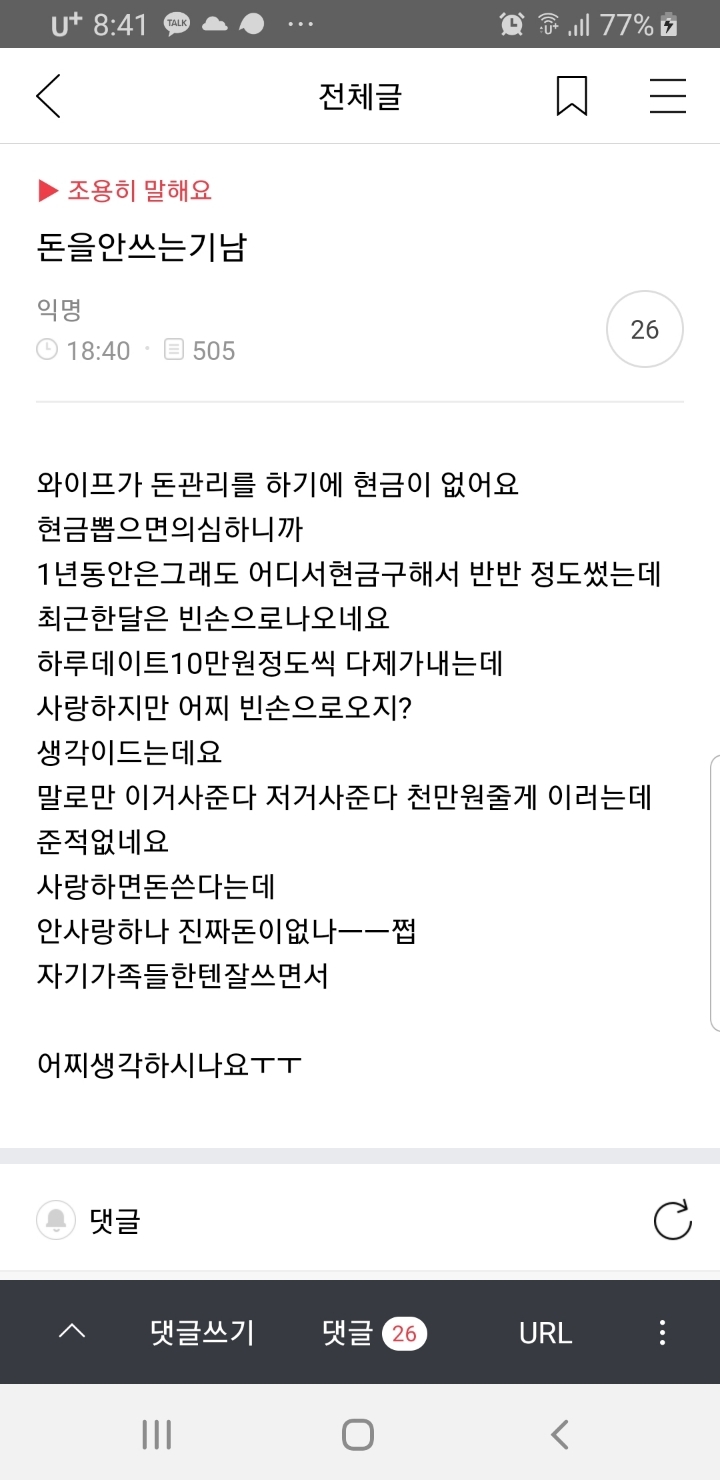Tap the 26 comment count circle
This screenshot has width=720, height=1480.
point(645,329)
